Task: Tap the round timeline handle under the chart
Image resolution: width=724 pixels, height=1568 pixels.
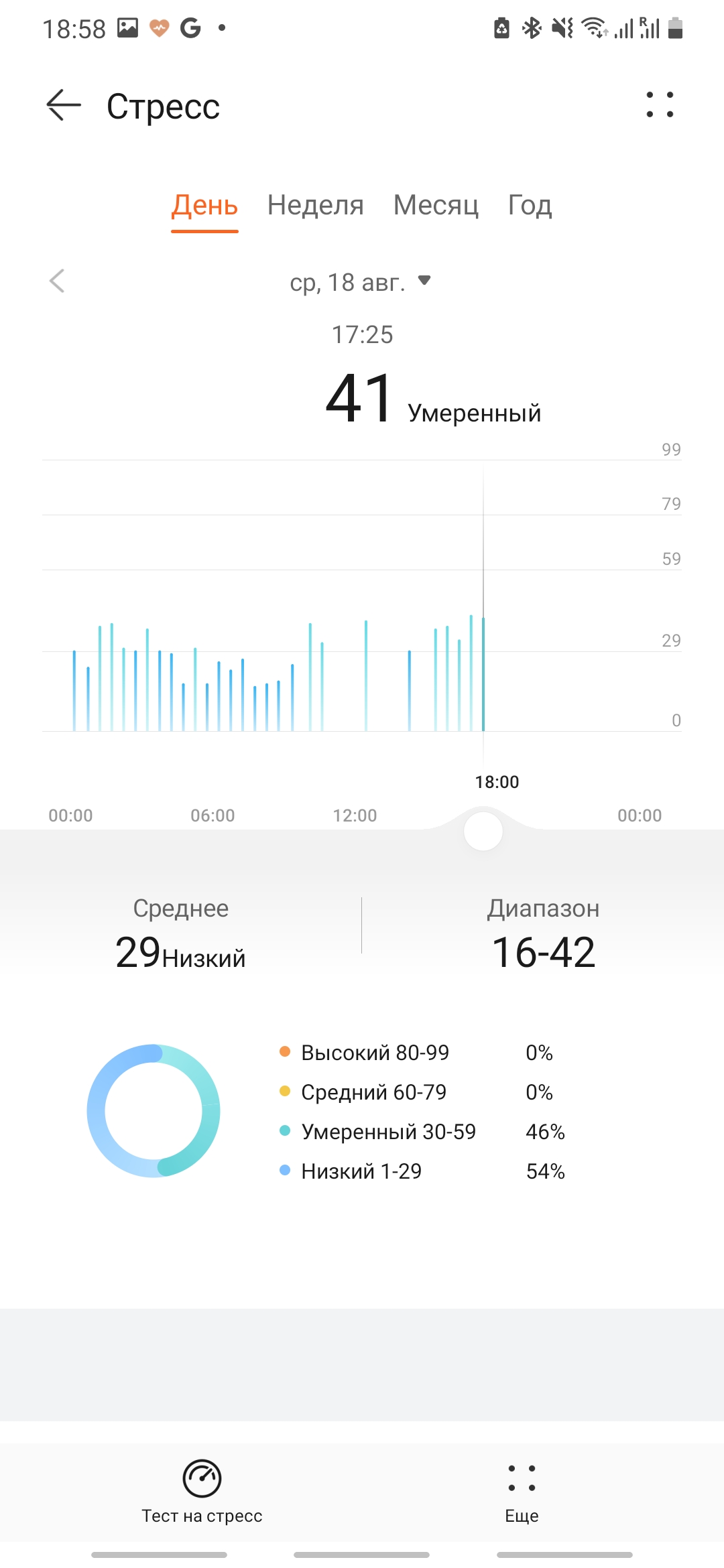Action: [483, 832]
